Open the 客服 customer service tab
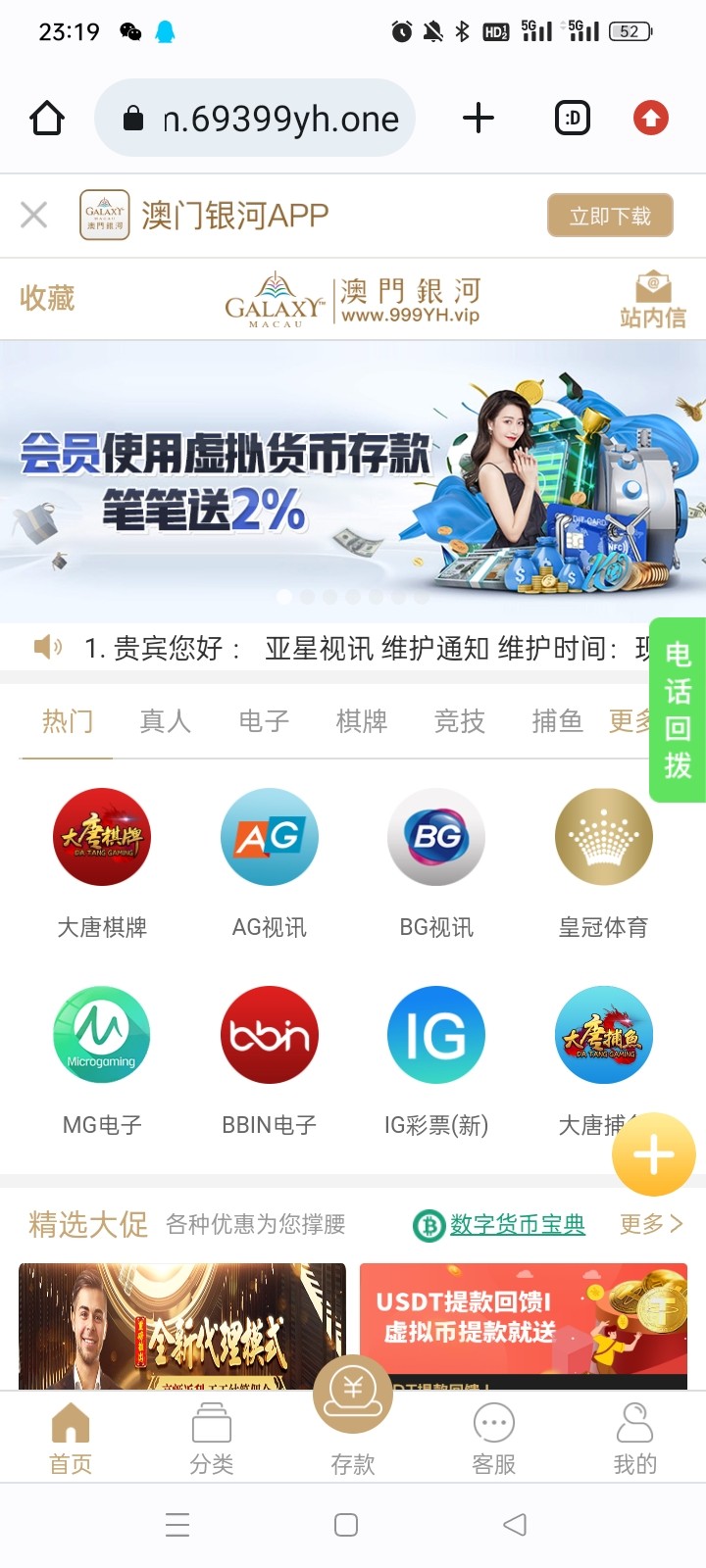This screenshot has width=706, height=1568. [494, 1437]
